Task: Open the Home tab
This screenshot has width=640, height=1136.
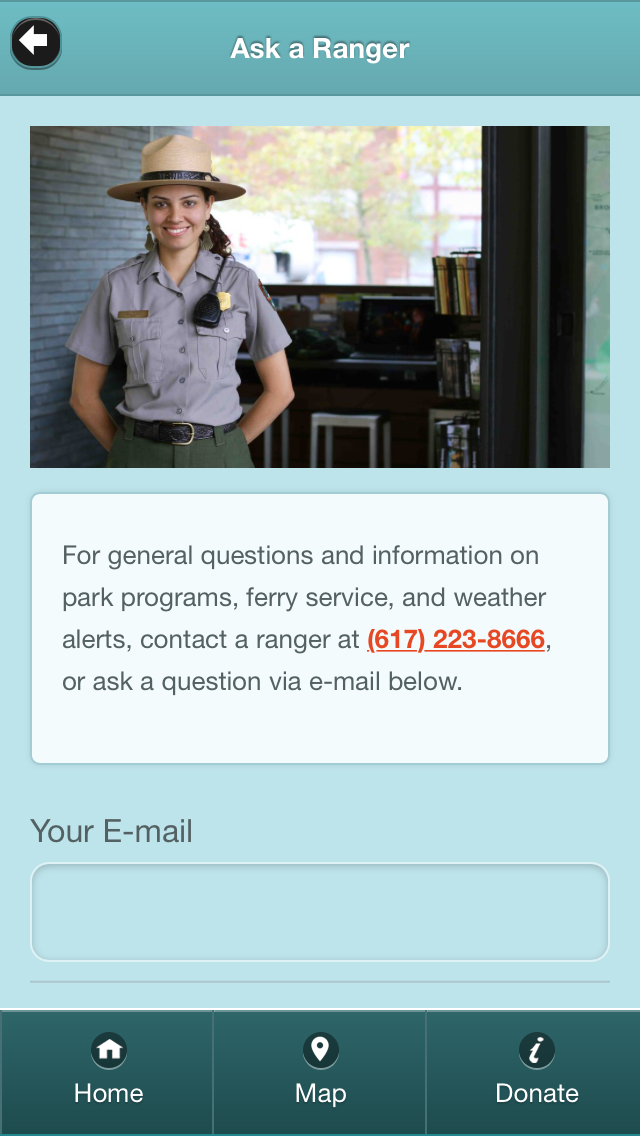Action: (108, 1072)
